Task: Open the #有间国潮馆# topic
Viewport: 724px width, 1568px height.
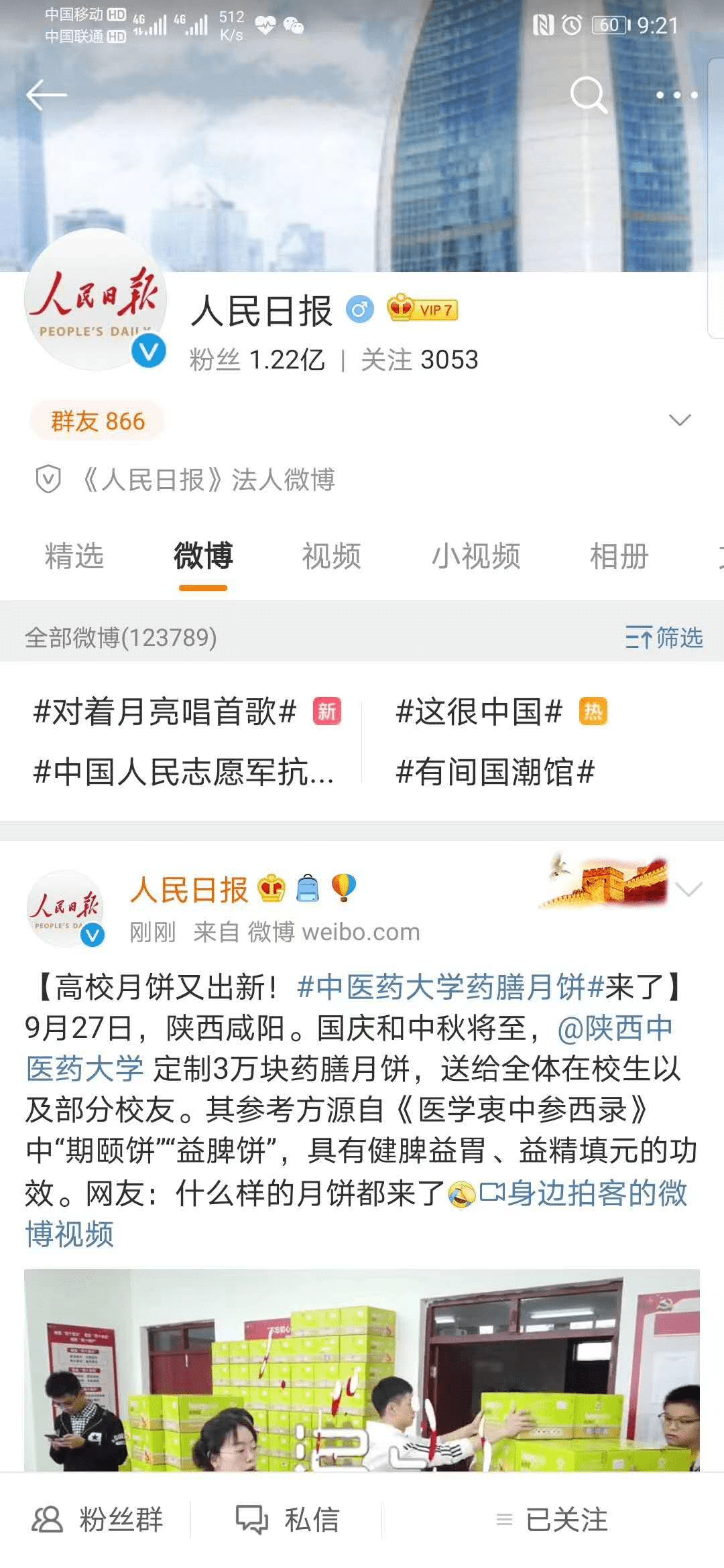Action: (x=495, y=772)
